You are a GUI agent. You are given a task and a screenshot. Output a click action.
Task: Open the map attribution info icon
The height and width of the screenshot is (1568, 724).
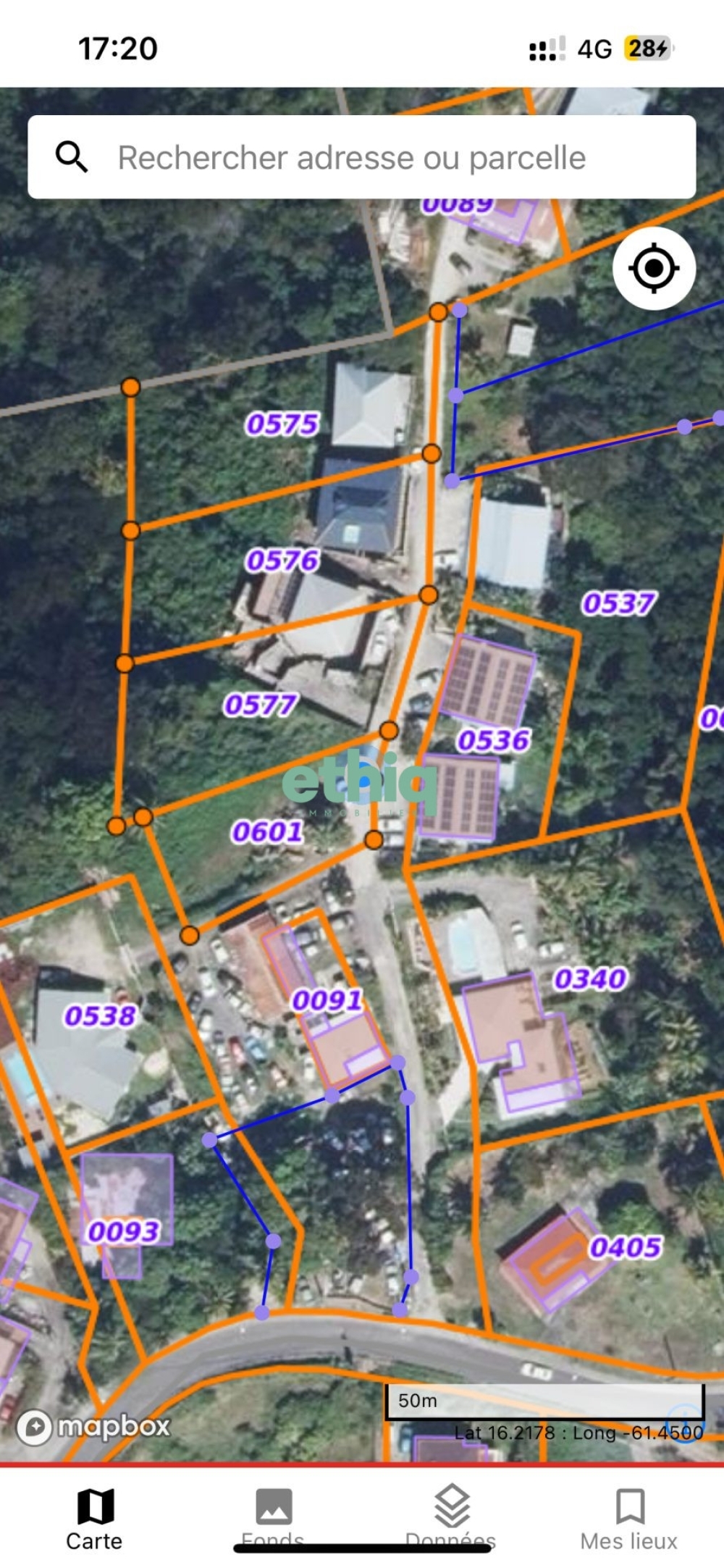coord(683,1422)
